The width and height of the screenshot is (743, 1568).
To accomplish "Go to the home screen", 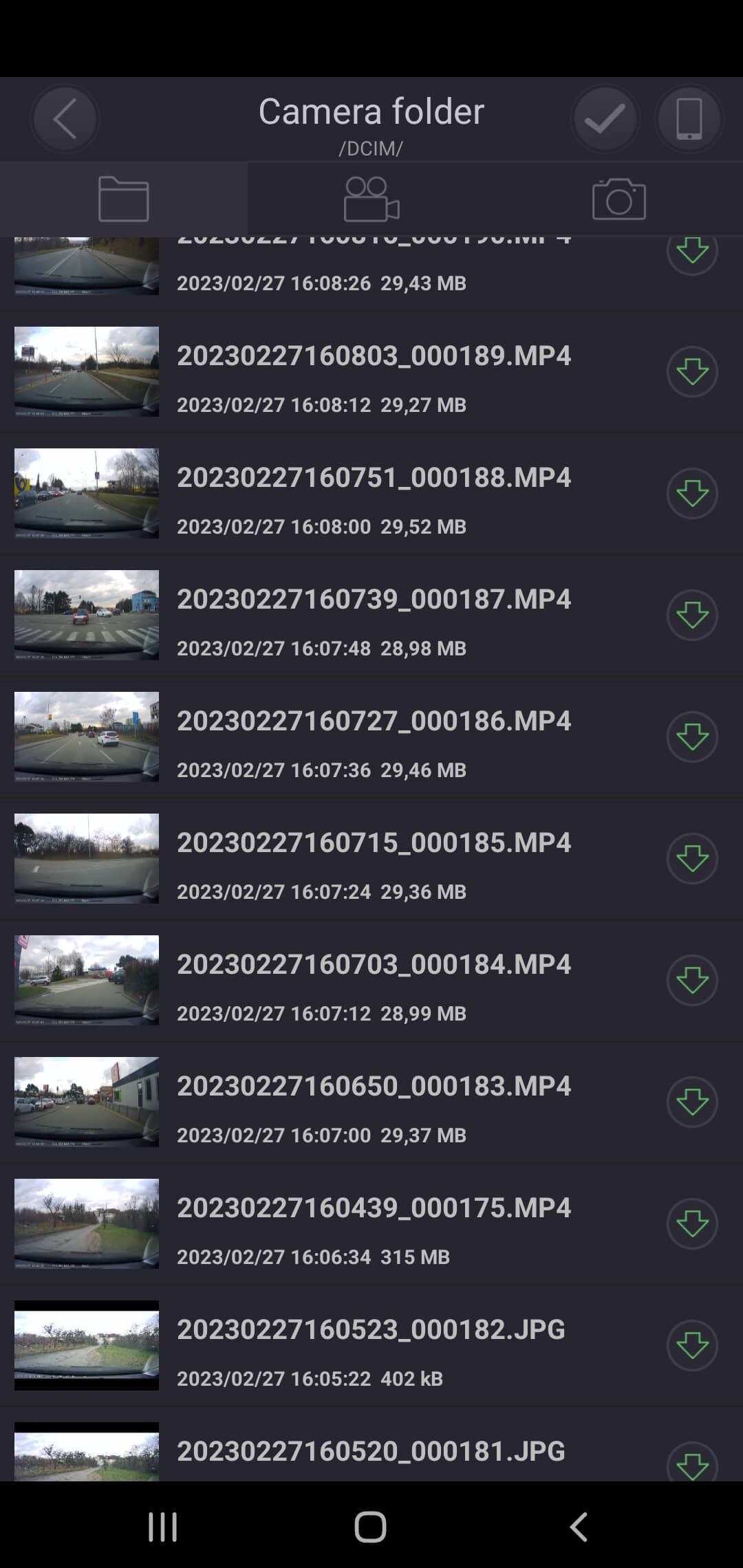I will click(x=370, y=1527).
